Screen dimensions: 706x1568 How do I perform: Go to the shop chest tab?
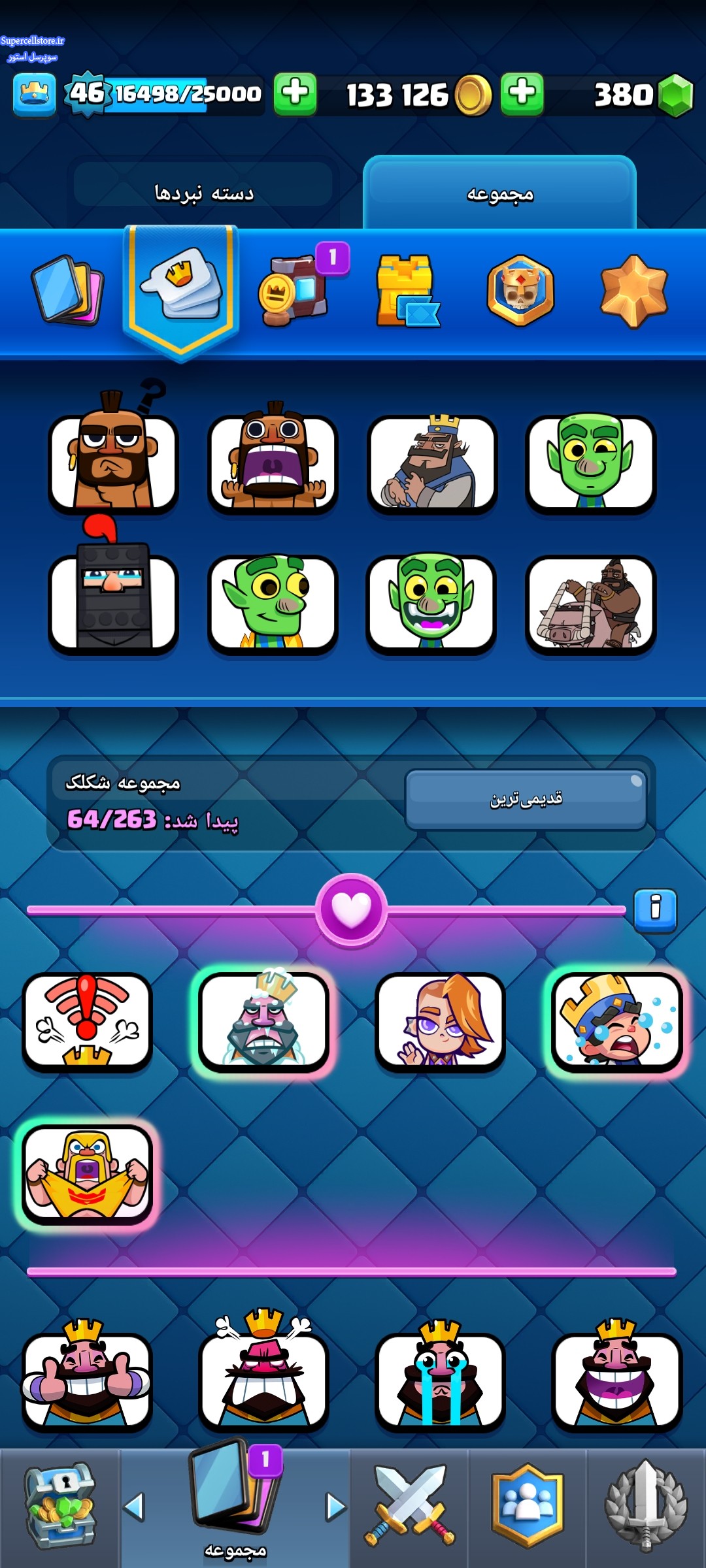coord(59,1506)
